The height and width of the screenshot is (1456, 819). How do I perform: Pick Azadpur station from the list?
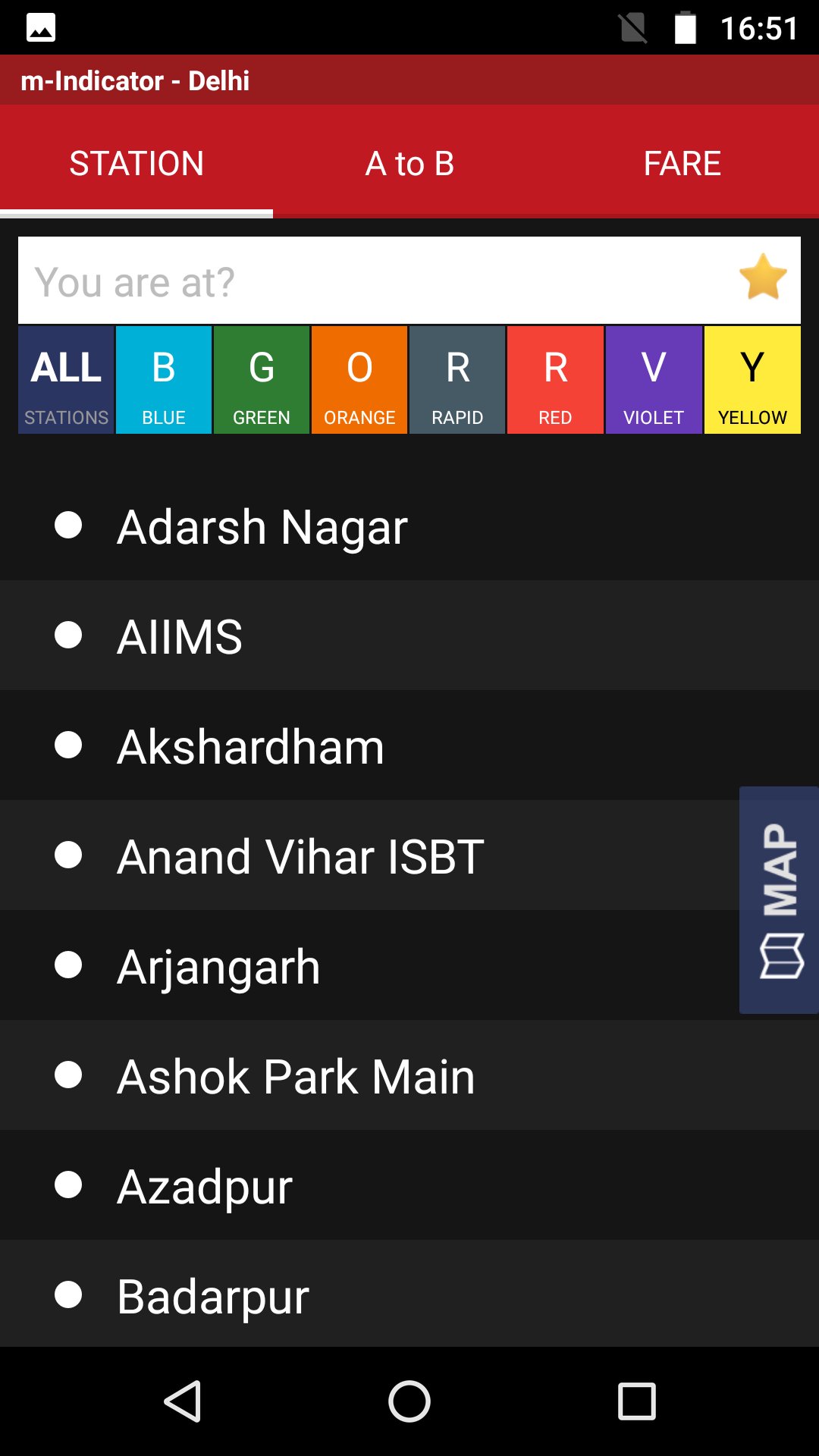pos(205,1186)
